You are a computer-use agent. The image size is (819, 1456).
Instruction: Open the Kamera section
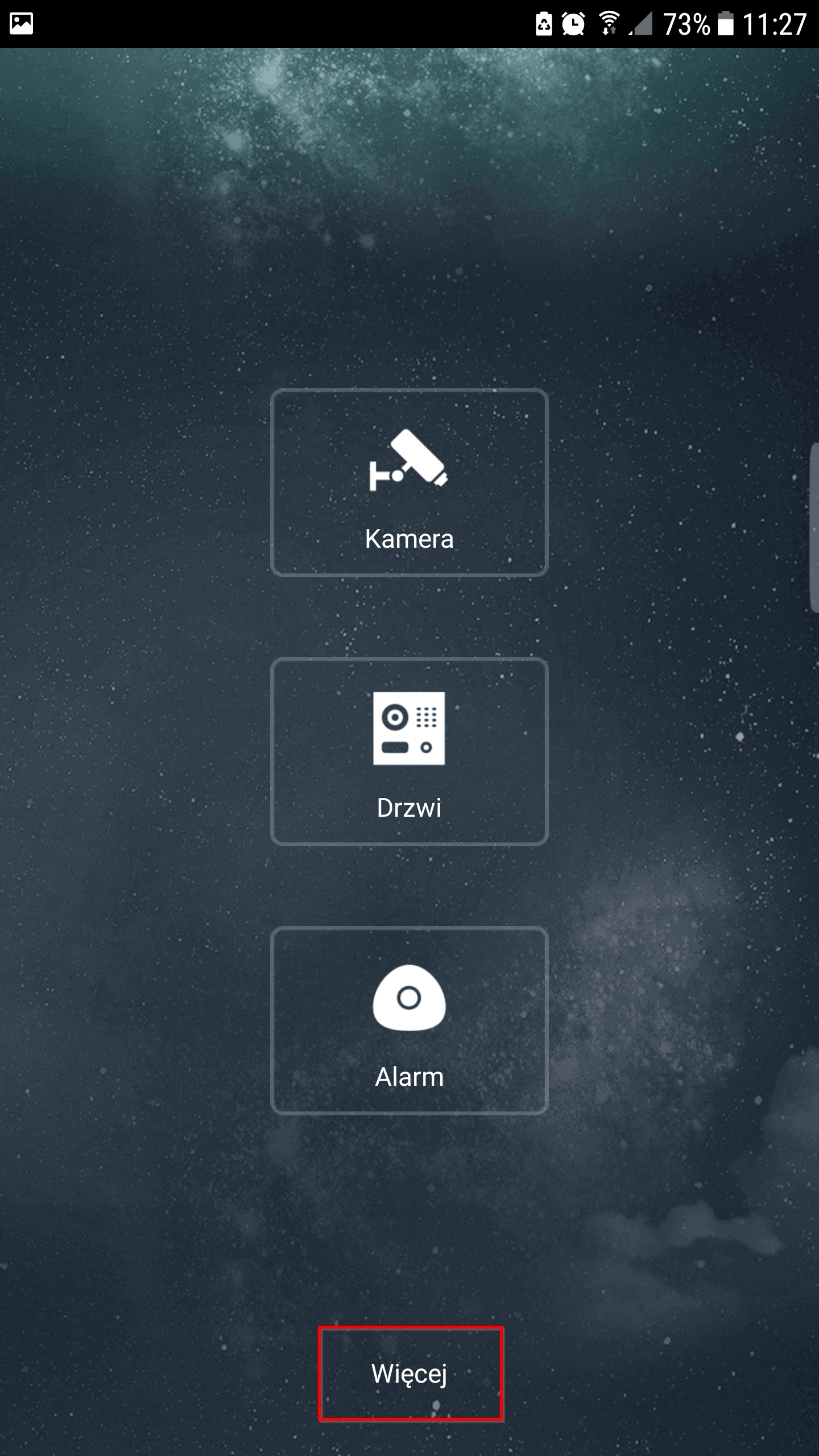(x=409, y=482)
